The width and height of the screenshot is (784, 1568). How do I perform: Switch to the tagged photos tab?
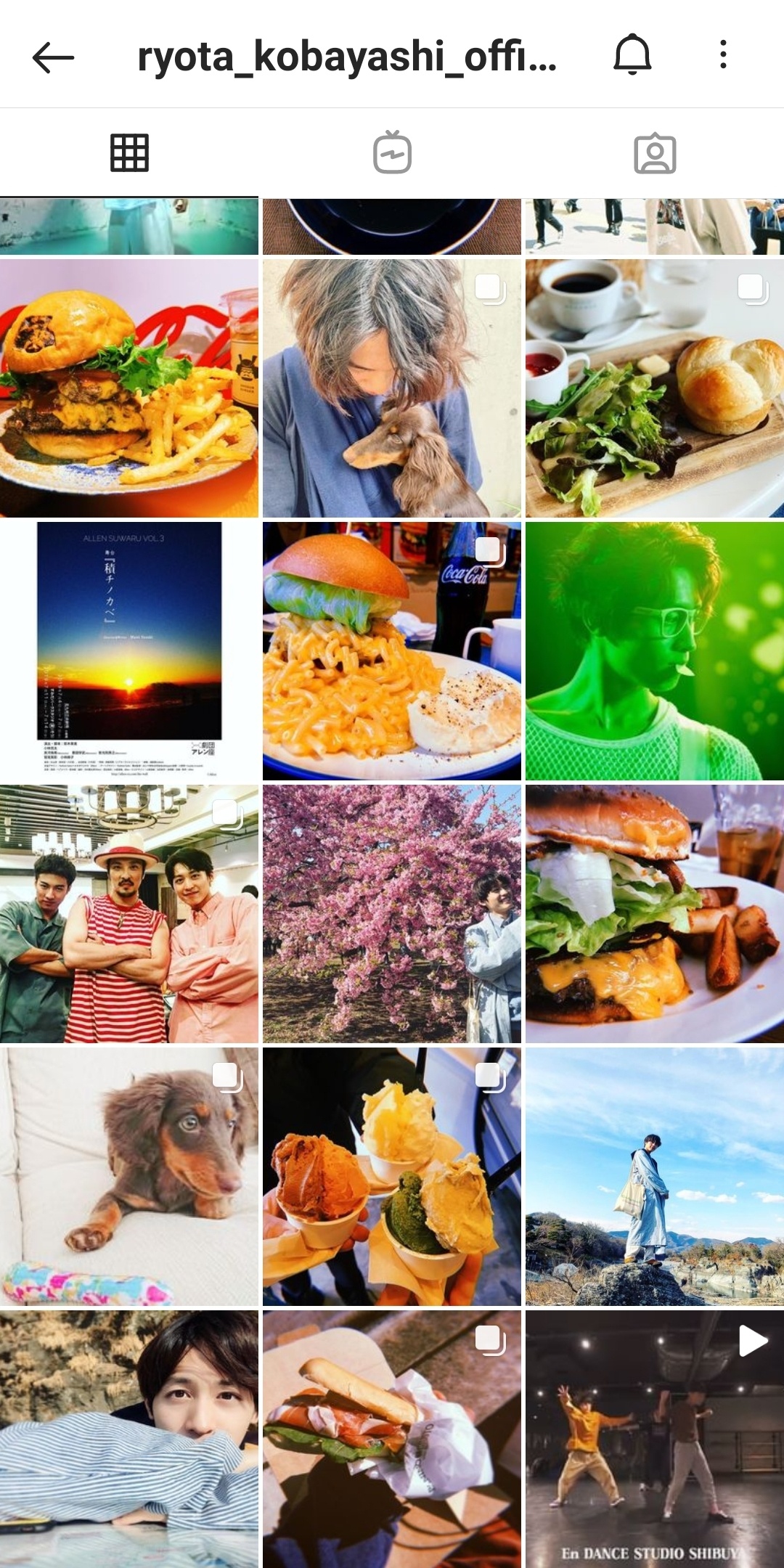tap(655, 153)
